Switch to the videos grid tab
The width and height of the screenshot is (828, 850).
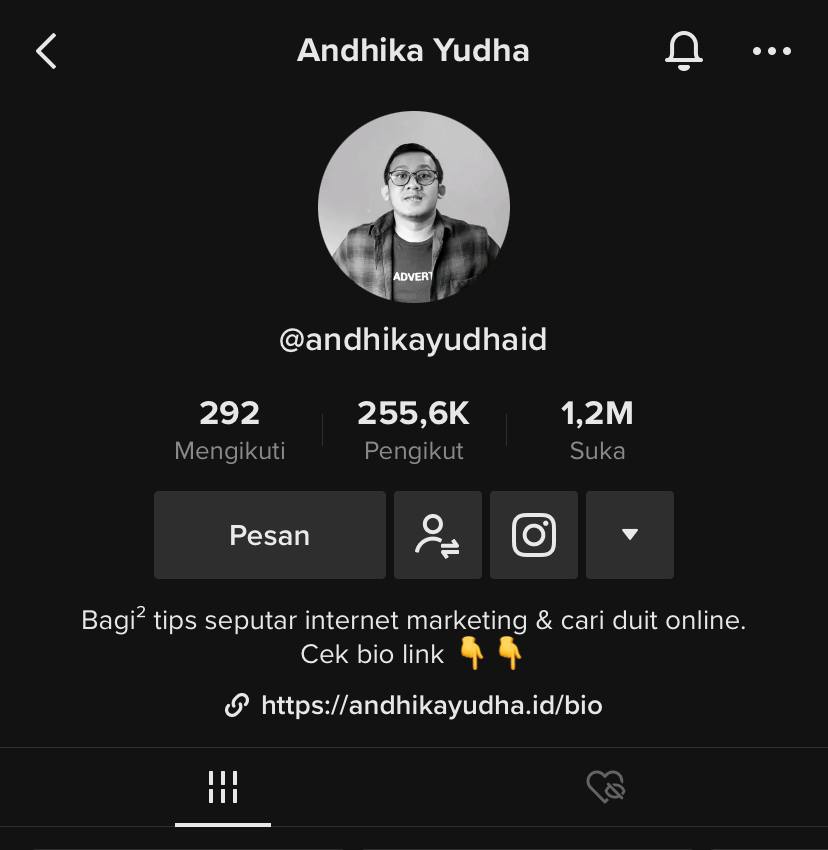223,787
